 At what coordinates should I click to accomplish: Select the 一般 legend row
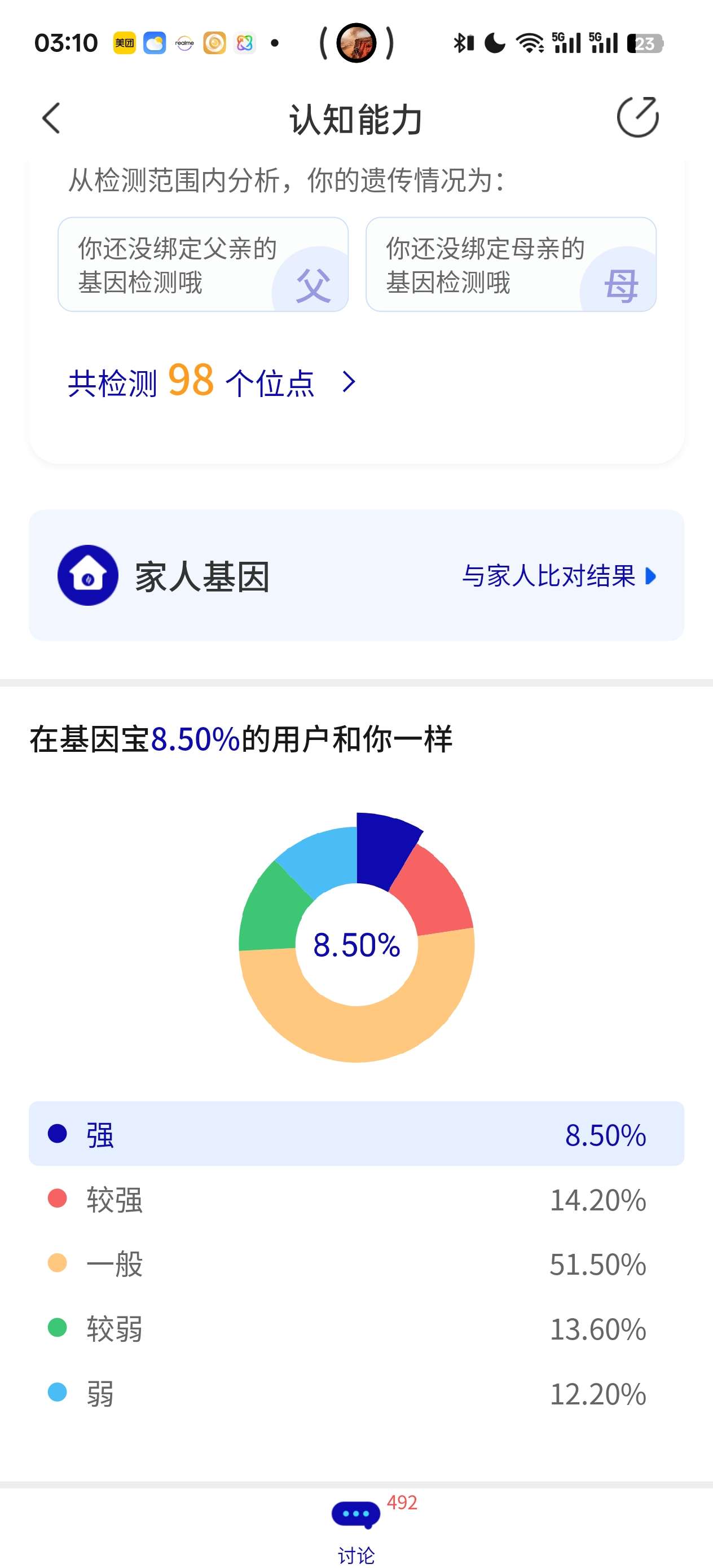(356, 1263)
